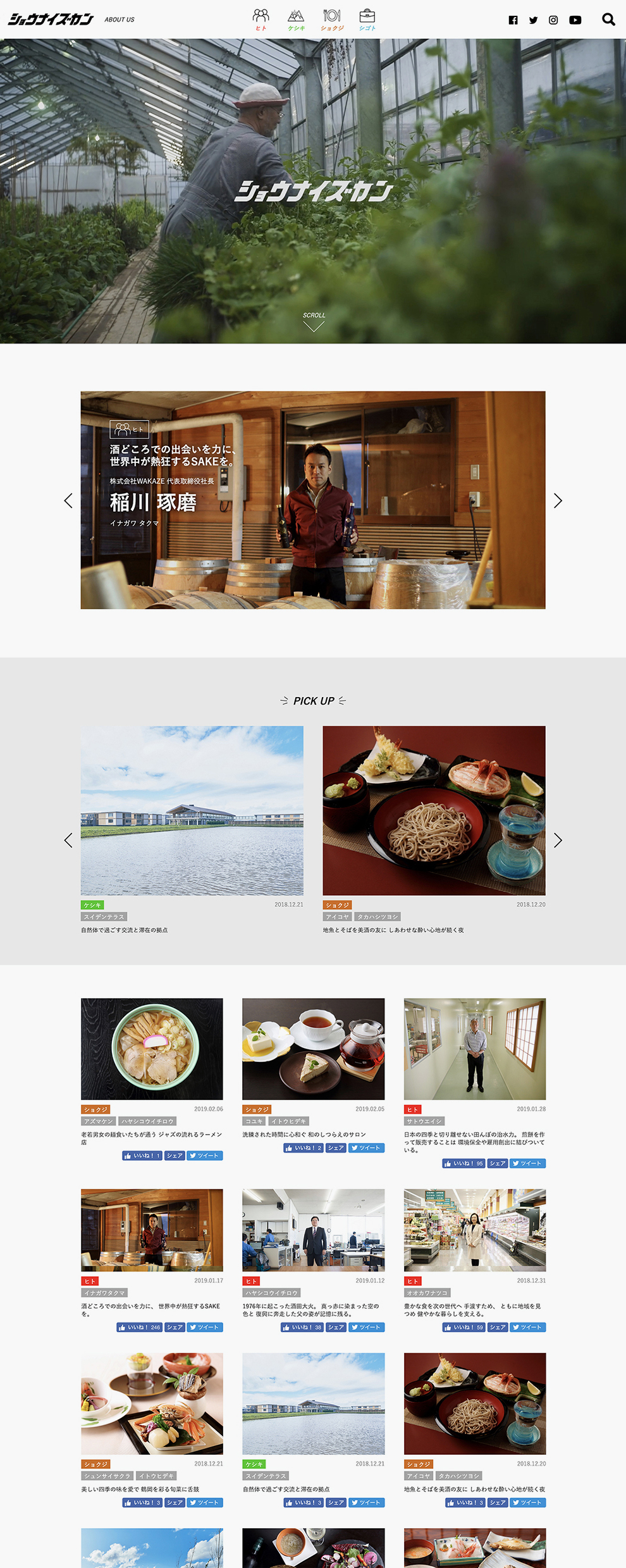Open the Facebook page icon

pos(513,20)
